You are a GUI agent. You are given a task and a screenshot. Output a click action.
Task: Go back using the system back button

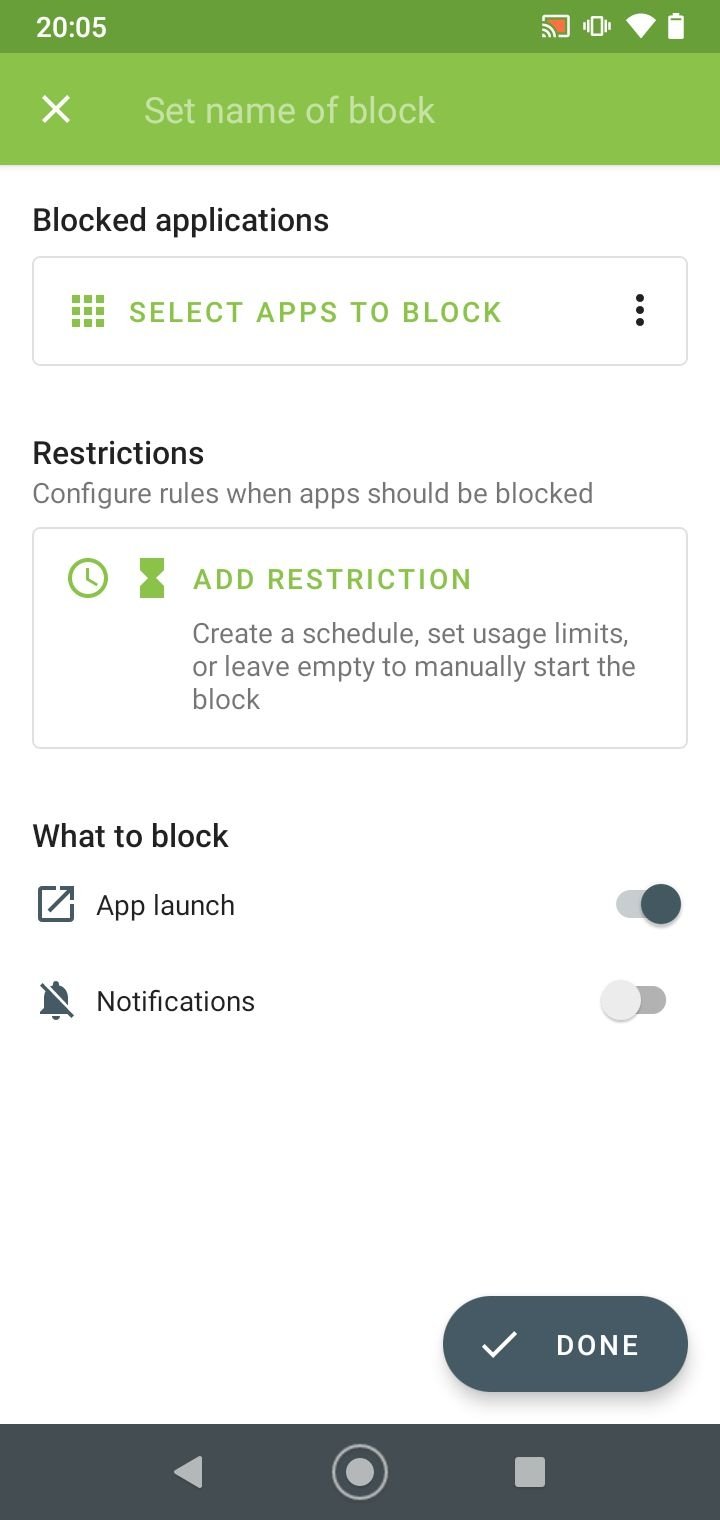(188, 1472)
